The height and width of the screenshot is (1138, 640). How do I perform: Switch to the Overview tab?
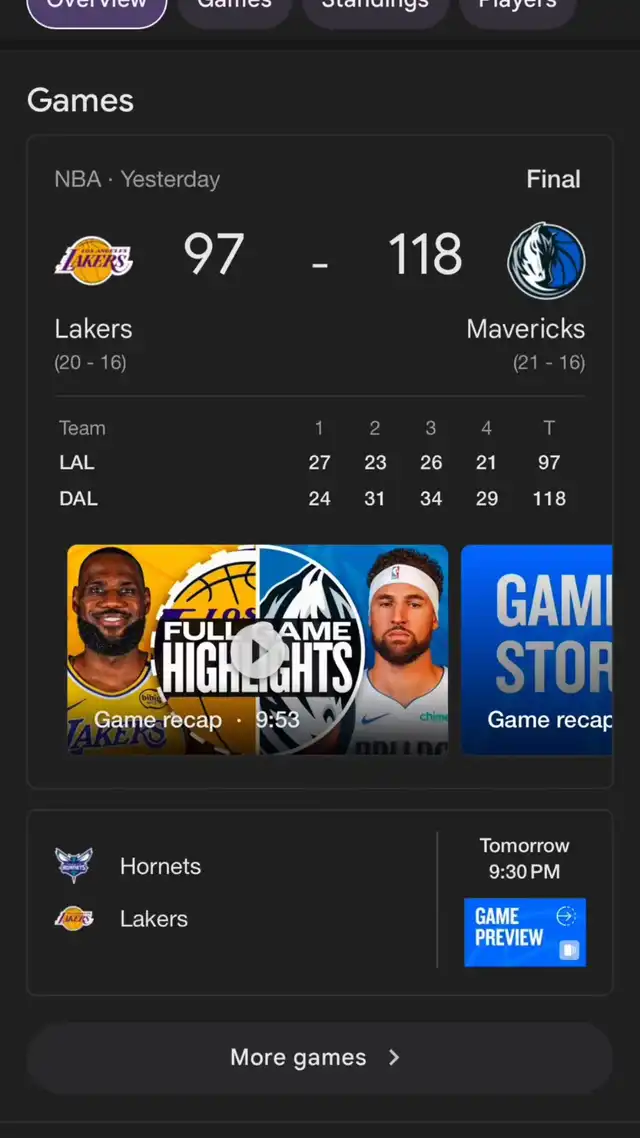coord(97,11)
